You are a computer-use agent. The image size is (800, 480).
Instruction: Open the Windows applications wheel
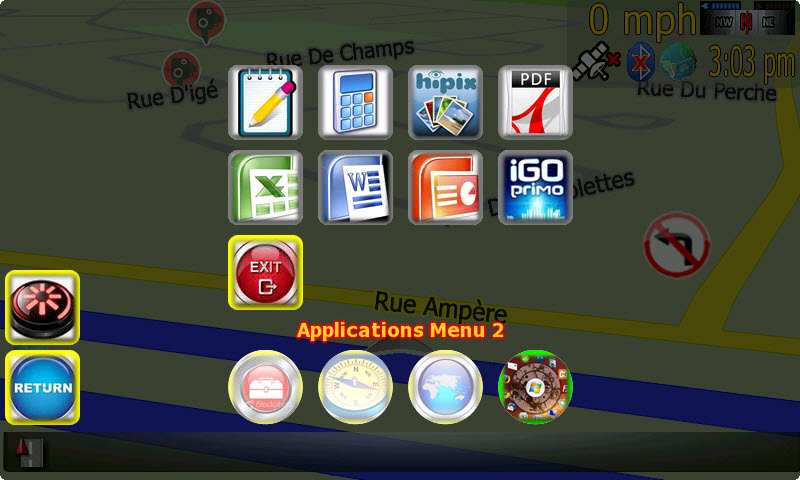click(535, 387)
